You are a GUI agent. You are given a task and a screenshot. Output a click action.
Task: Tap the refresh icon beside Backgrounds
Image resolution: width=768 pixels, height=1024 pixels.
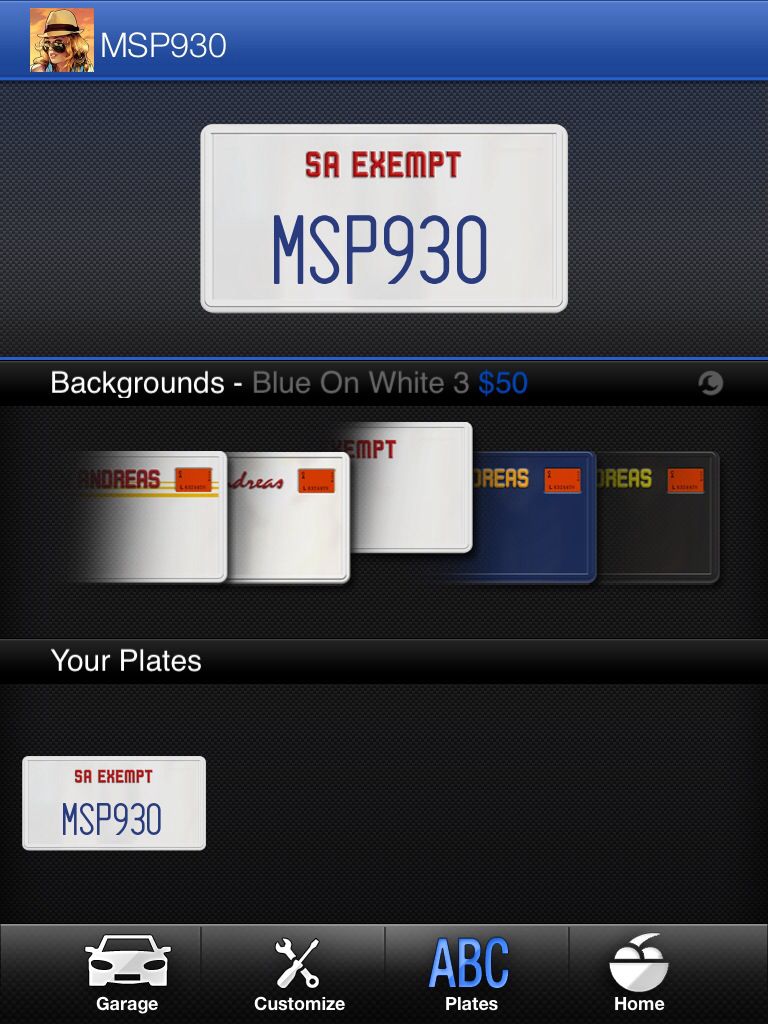tap(710, 383)
